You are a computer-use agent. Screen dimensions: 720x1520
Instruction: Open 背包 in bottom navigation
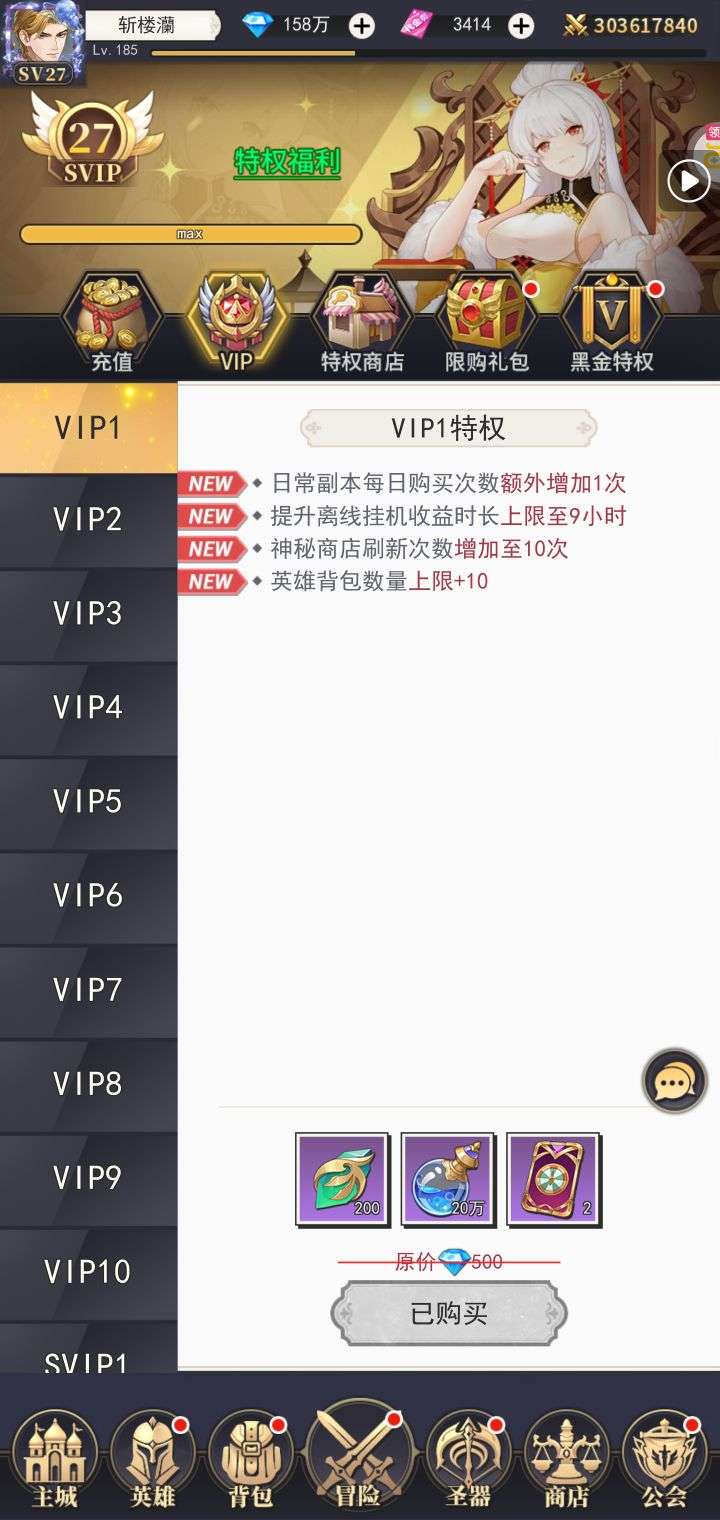(x=250, y=1460)
